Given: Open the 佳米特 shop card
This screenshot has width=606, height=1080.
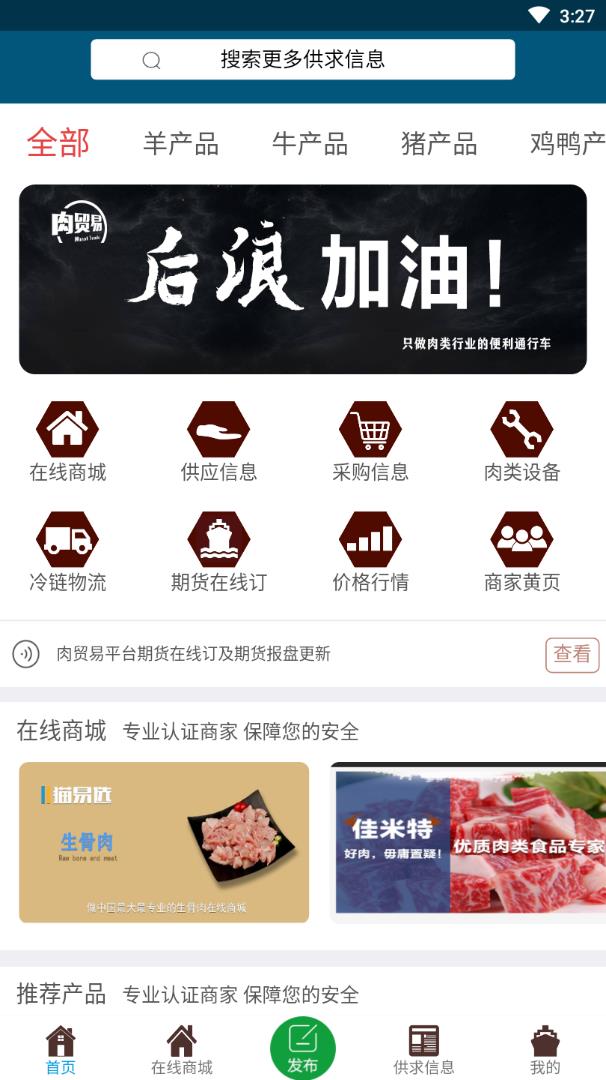Looking at the screenshot, I should point(468,842).
